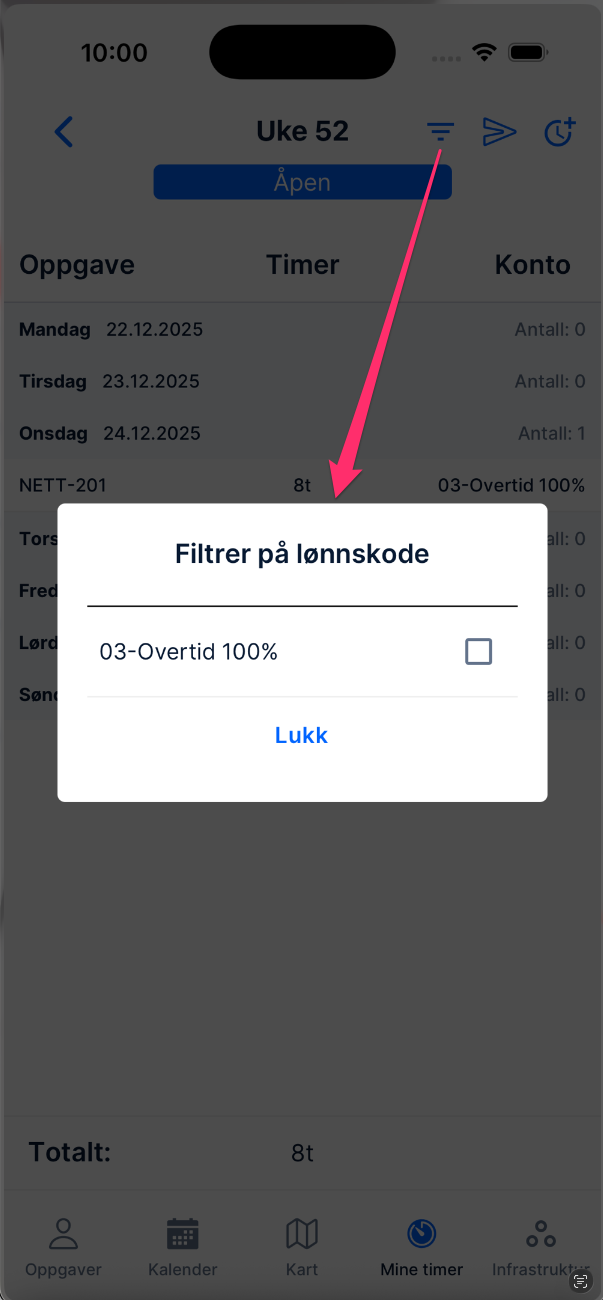Open the filter icon in header
The image size is (603, 1300).
point(440,131)
